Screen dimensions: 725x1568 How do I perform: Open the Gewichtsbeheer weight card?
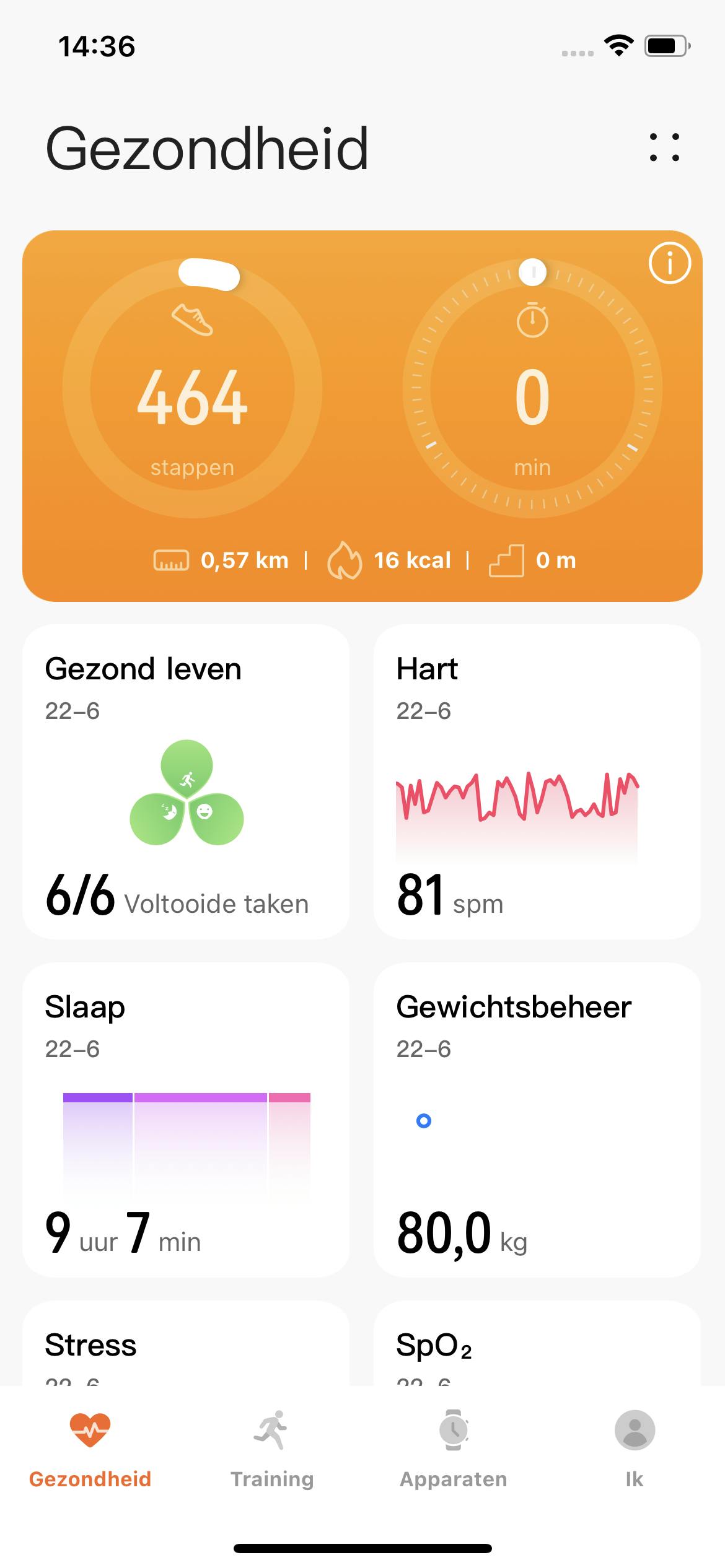[537, 1120]
